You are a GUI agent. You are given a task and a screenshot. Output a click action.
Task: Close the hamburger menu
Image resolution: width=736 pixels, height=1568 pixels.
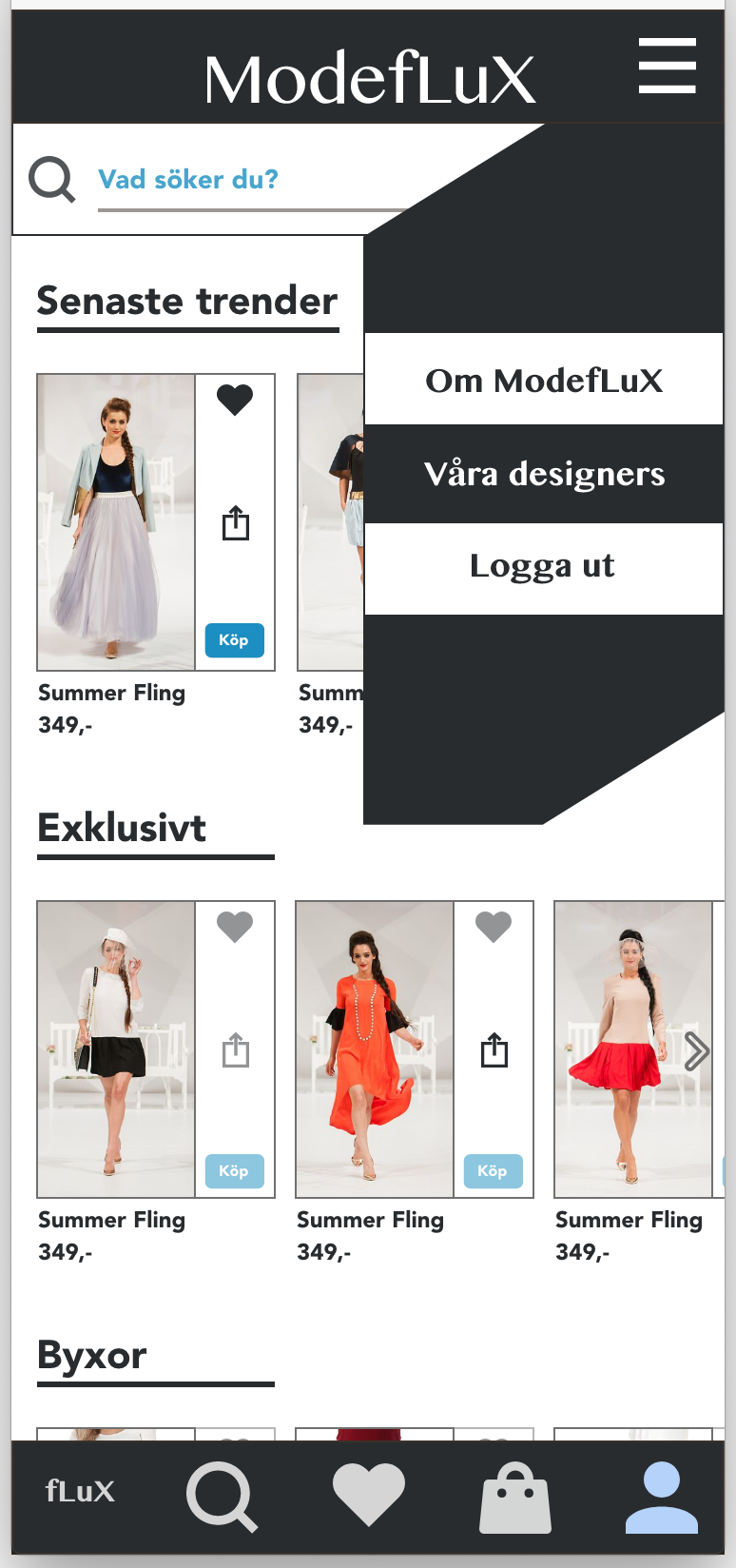(x=667, y=67)
